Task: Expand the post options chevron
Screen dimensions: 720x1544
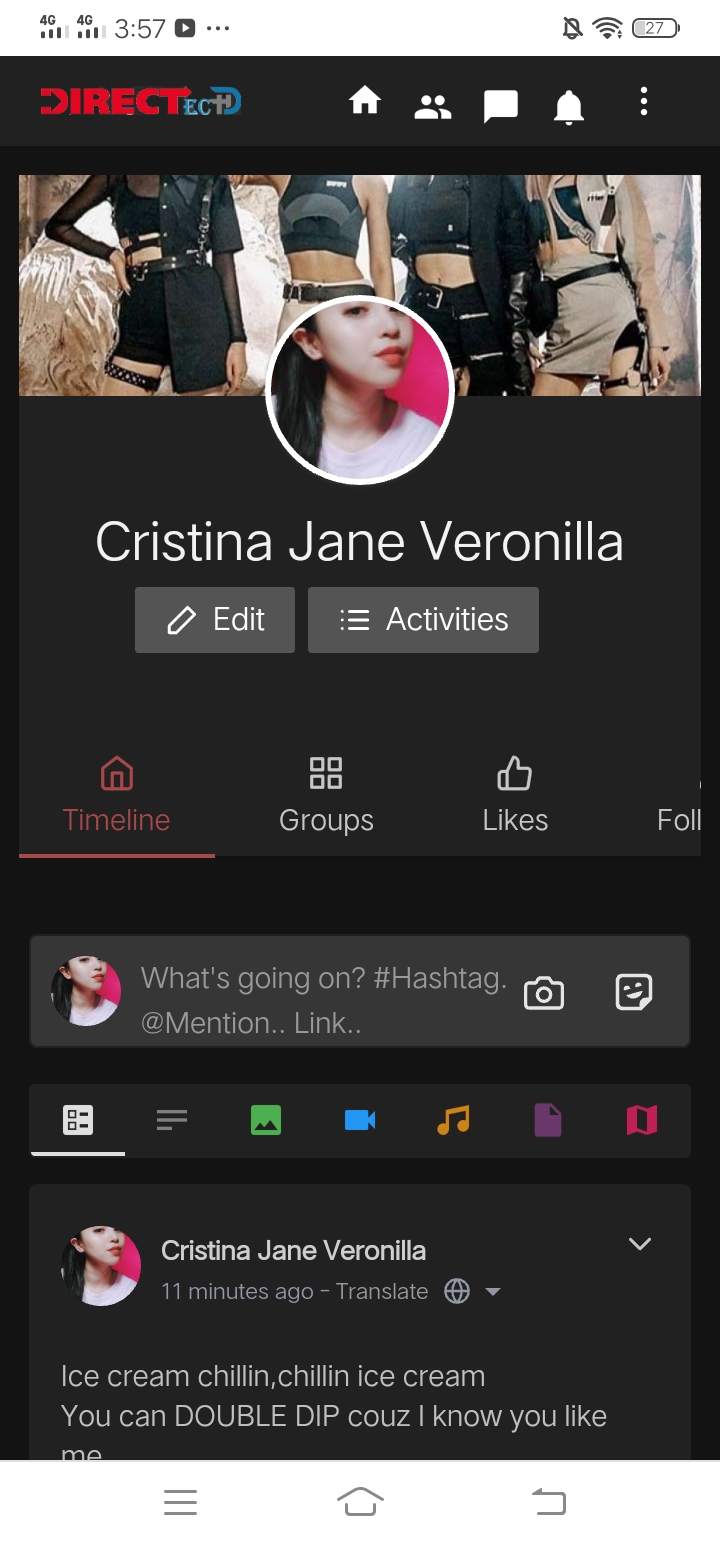Action: click(x=640, y=1244)
